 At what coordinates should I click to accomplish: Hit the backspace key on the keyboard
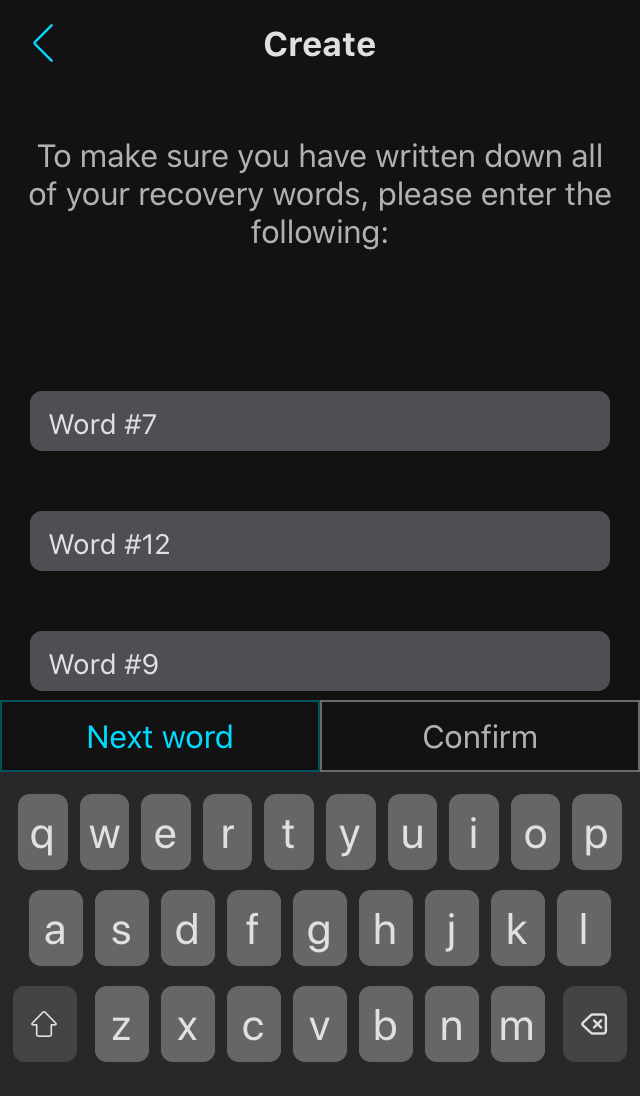[x=594, y=1024]
